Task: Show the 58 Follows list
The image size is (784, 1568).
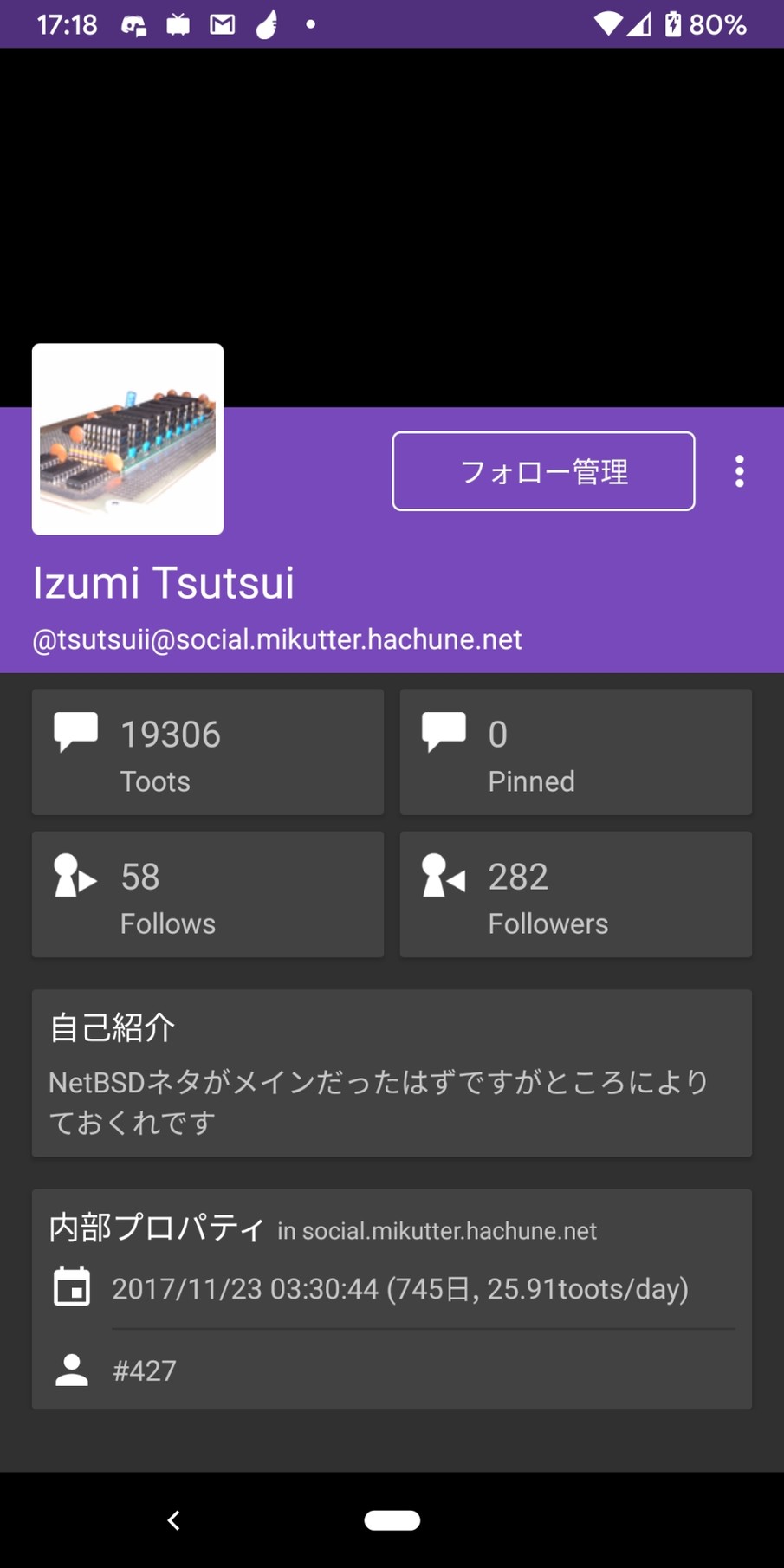Action: 208,894
